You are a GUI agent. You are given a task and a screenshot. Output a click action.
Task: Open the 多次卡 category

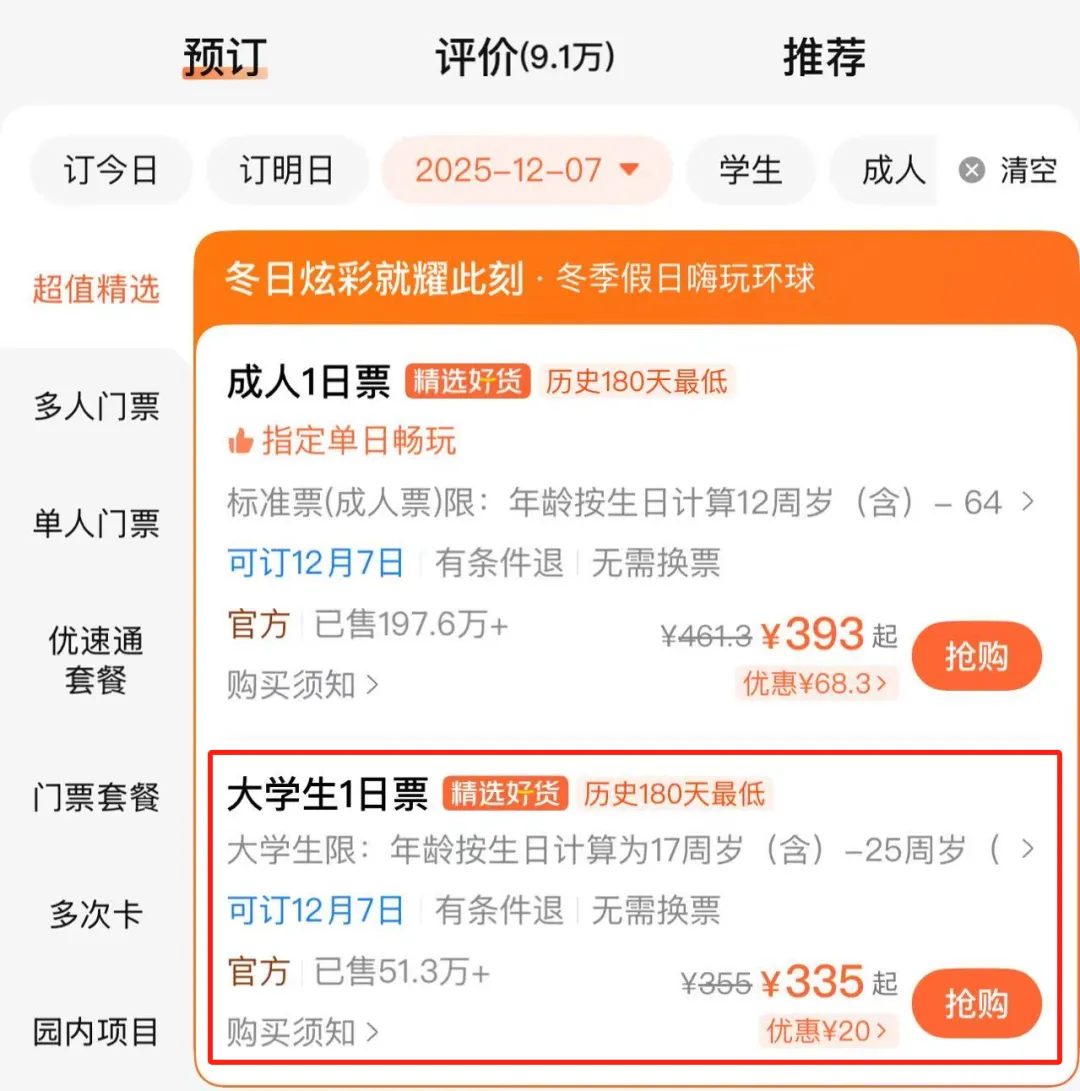96,914
